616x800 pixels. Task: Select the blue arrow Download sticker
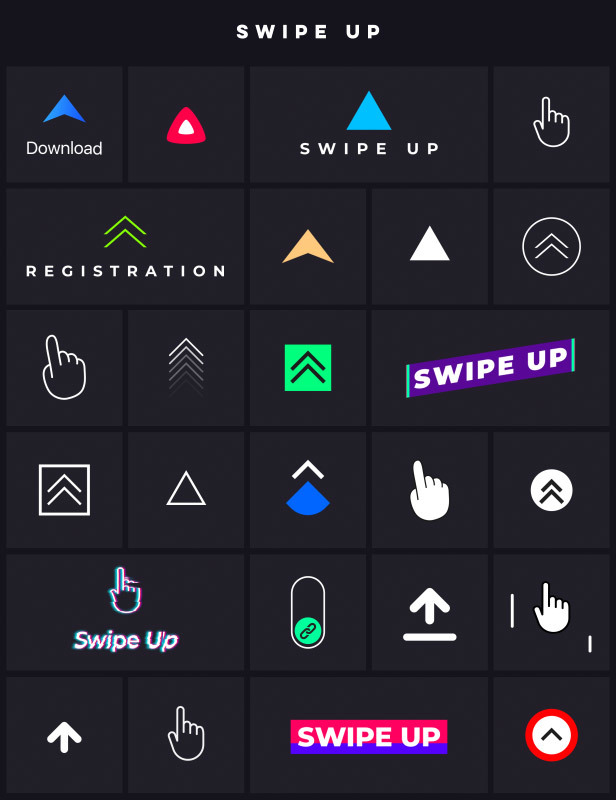(x=64, y=125)
